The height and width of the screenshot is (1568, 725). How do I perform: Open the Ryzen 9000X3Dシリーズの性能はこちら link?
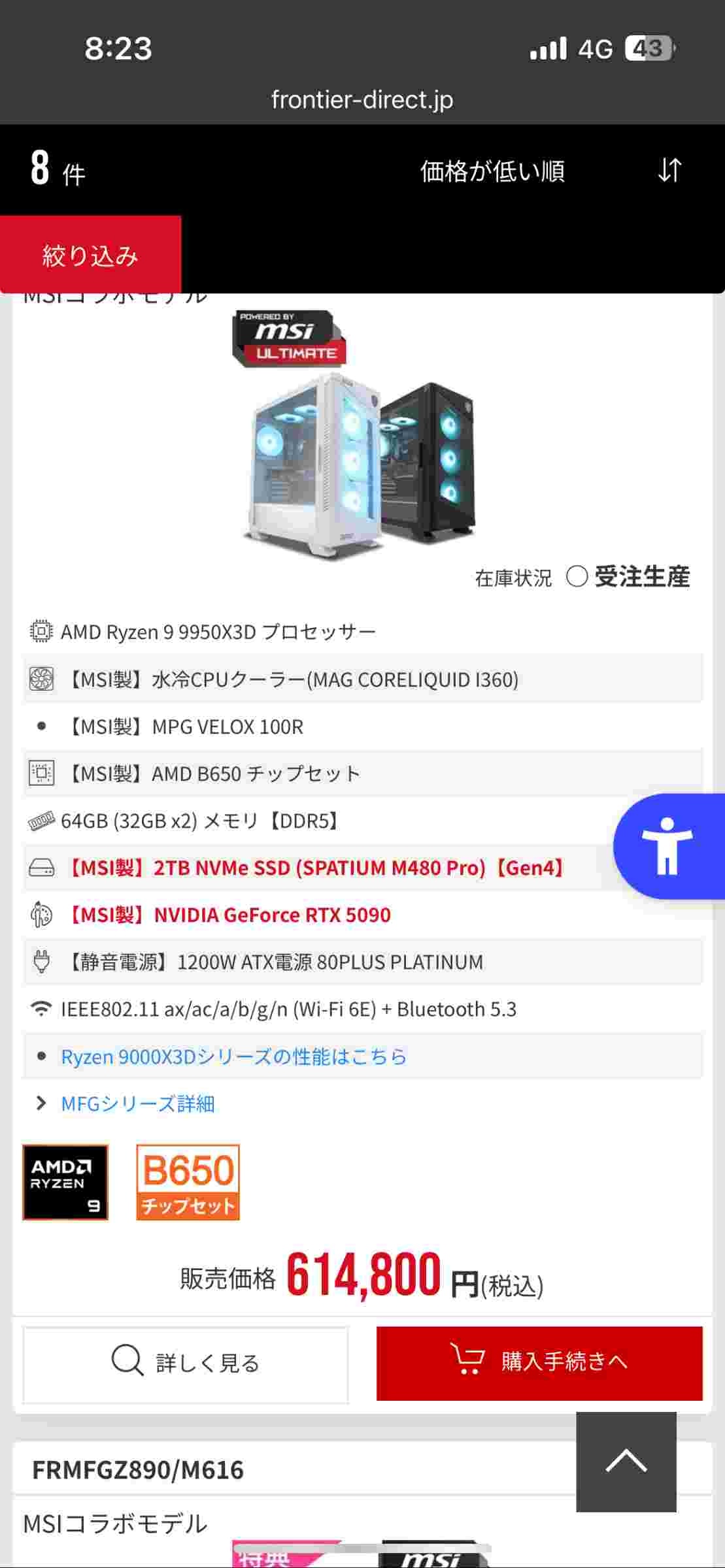point(233,1056)
